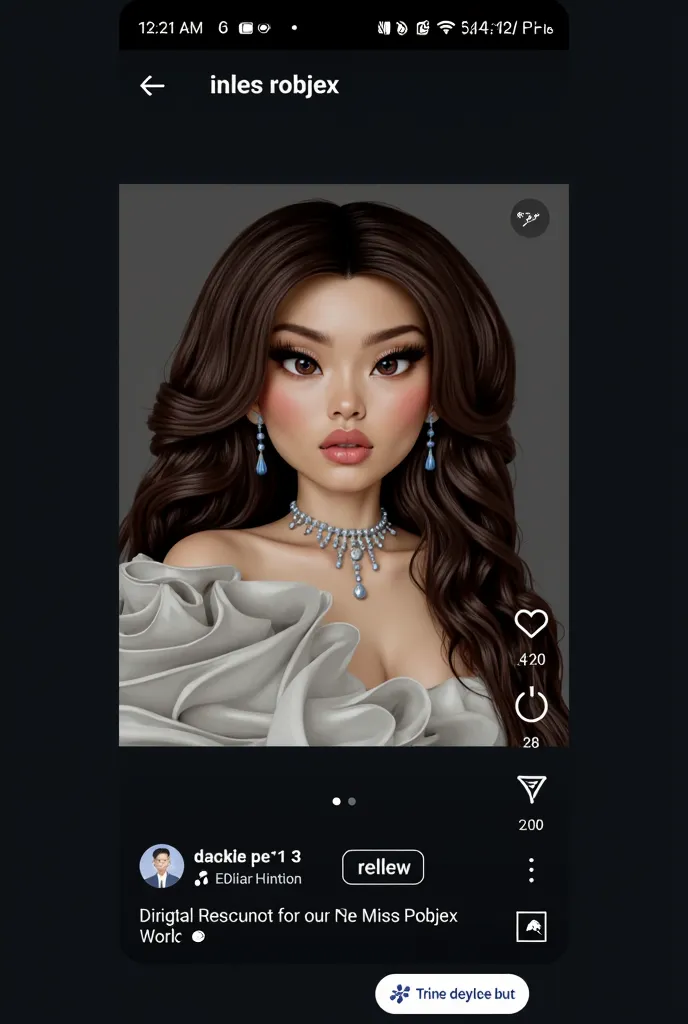
Task: Tap the power-shaped icon above 28
Action: pyautogui.click(x=531, y=705)
